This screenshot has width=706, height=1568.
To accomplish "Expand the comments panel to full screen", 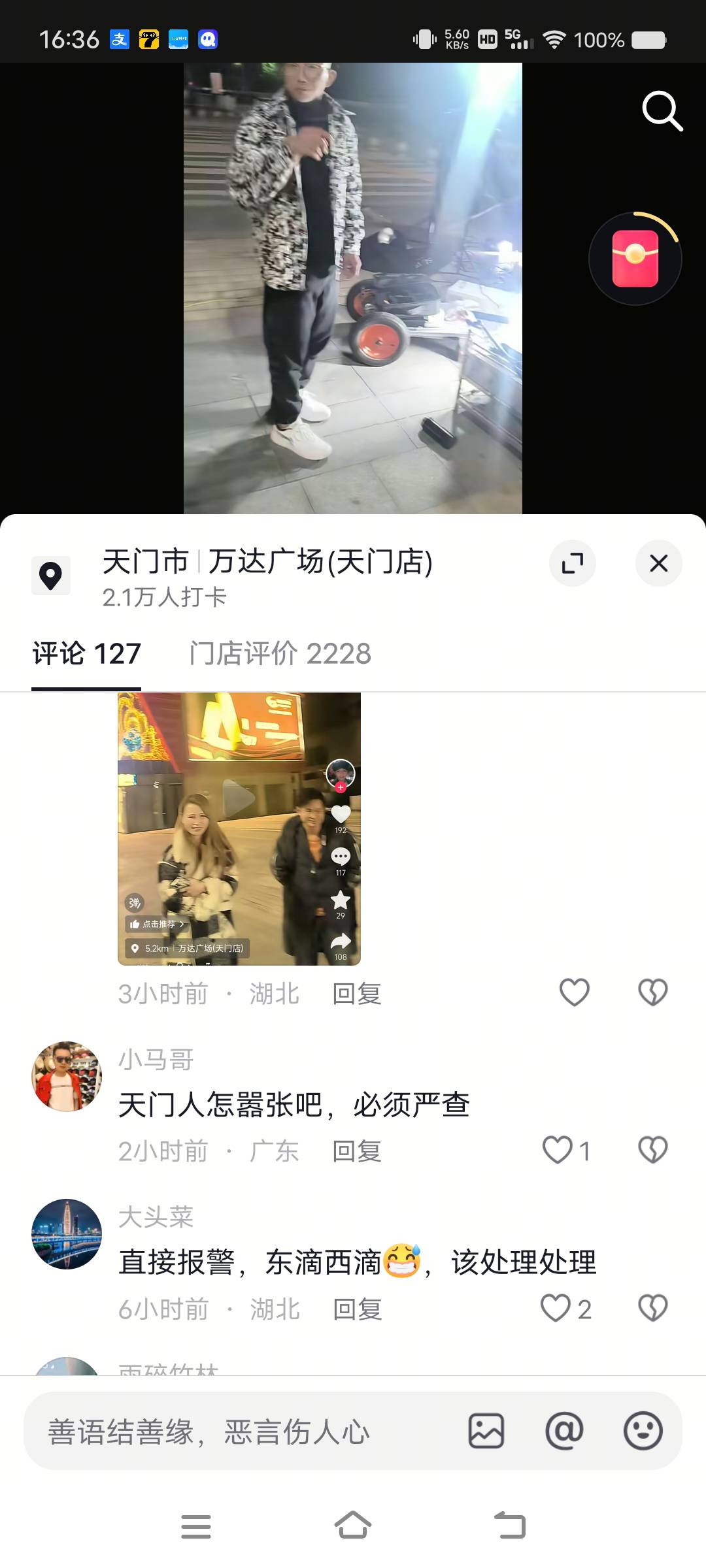I will click(573, 563).
